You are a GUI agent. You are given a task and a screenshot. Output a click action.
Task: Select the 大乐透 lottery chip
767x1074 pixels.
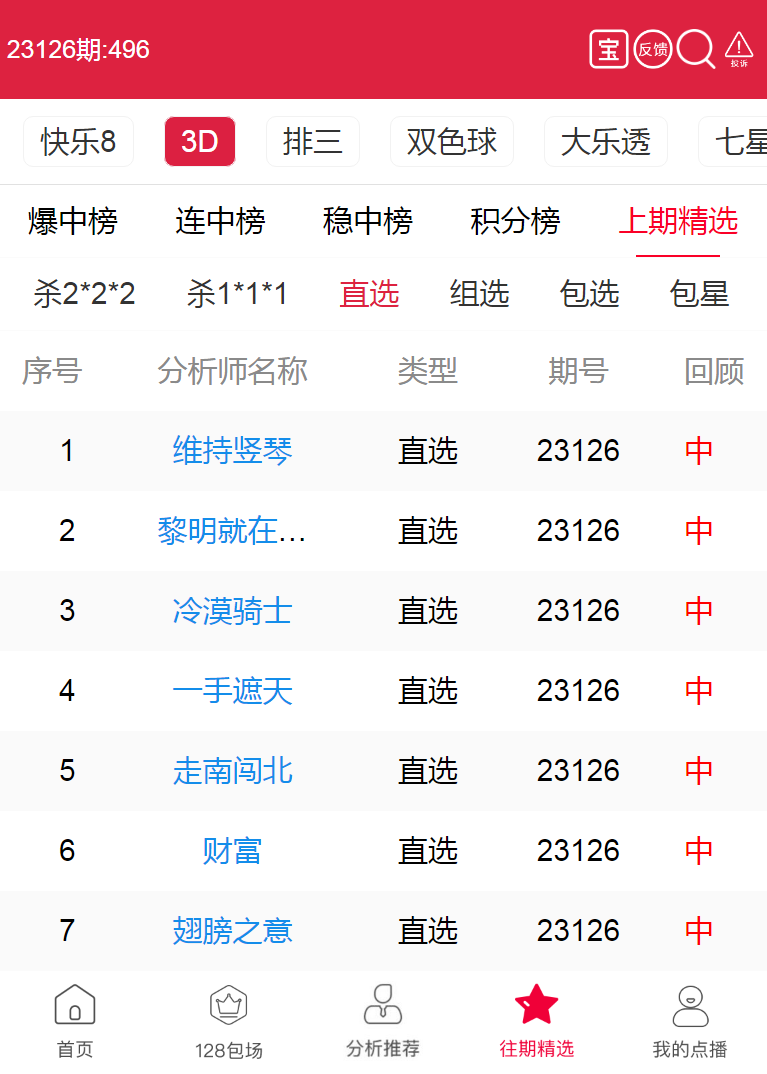click(606, 142)
